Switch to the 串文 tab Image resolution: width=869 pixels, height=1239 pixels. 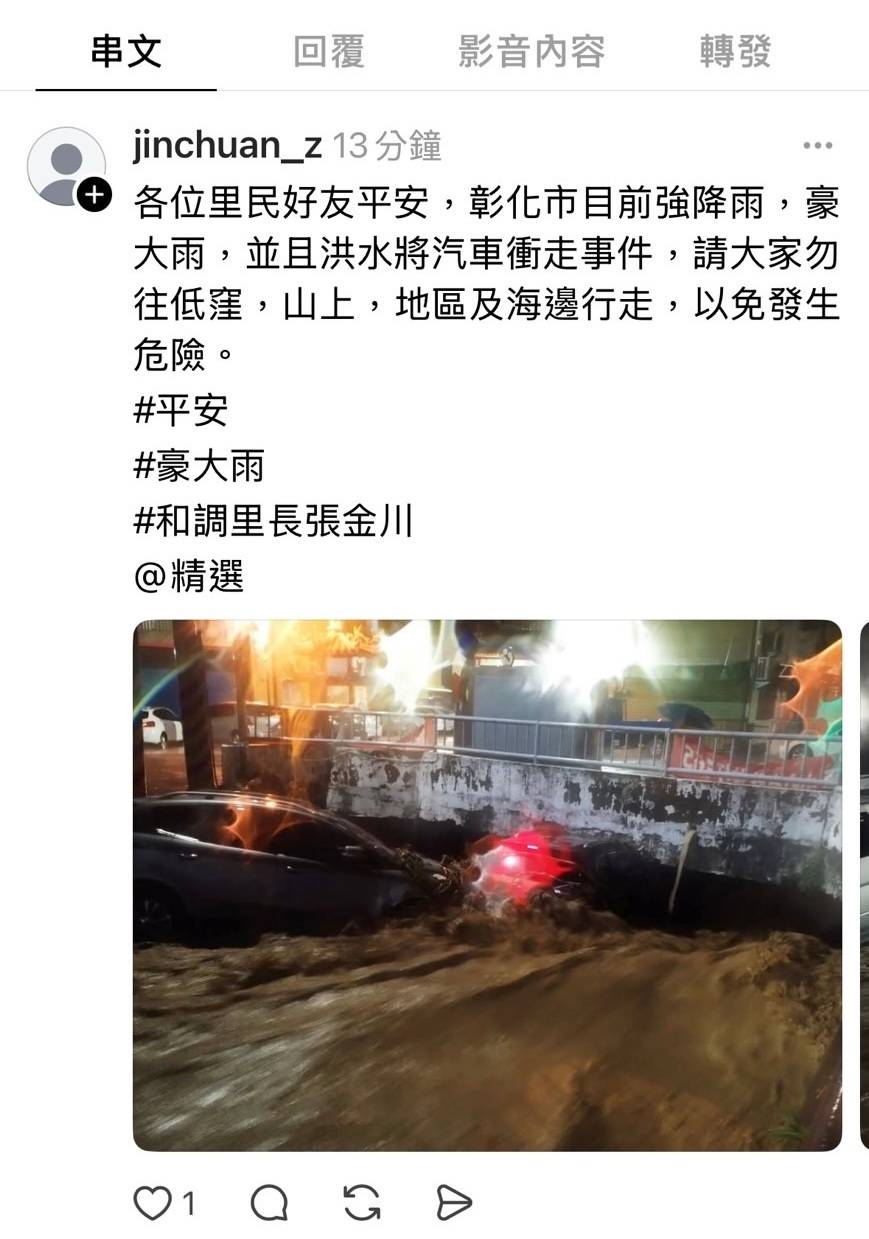click(x=126, y=51)
